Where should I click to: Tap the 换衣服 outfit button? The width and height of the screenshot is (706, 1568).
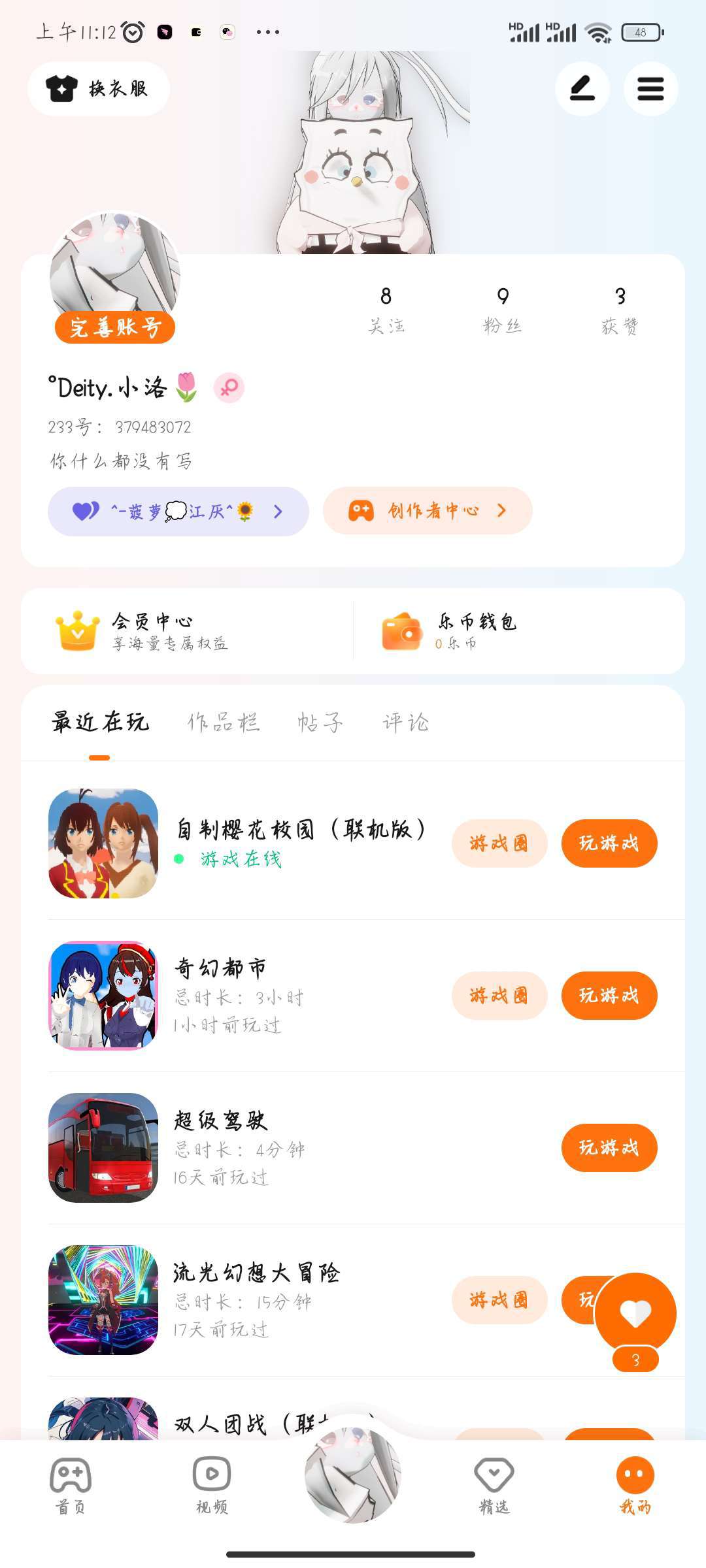(x=99, y=89)
